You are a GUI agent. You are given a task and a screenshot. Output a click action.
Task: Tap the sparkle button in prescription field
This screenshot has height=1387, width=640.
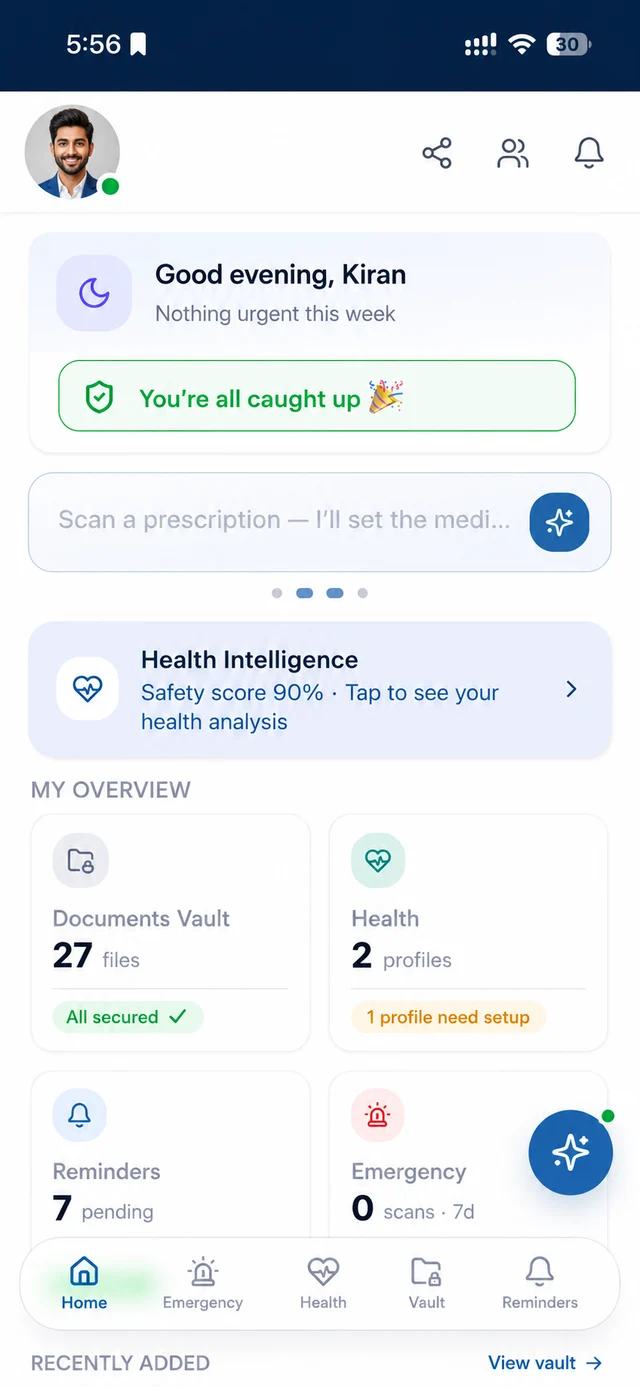(x=559, y=522)
